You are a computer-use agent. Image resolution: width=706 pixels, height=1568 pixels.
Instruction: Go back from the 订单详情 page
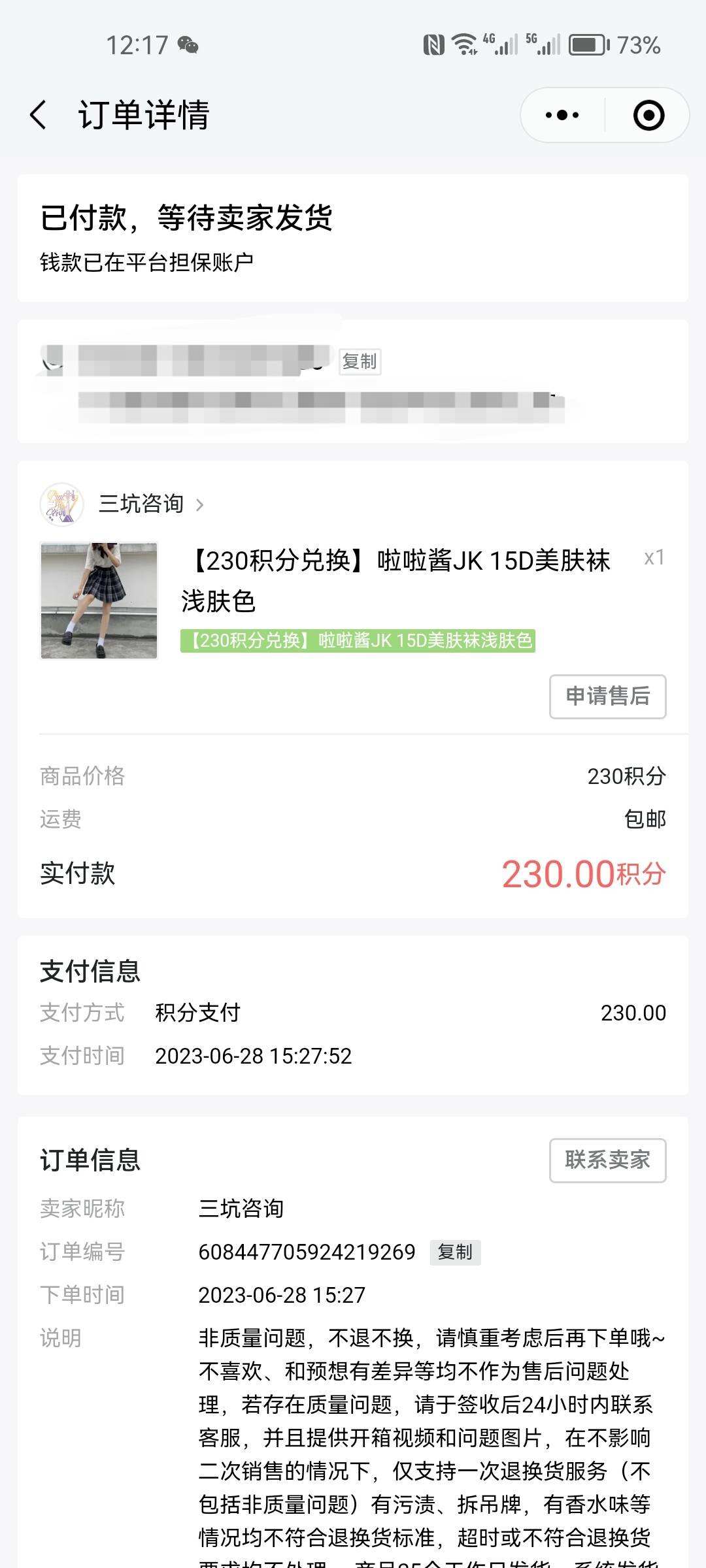(x=39, y=116)
